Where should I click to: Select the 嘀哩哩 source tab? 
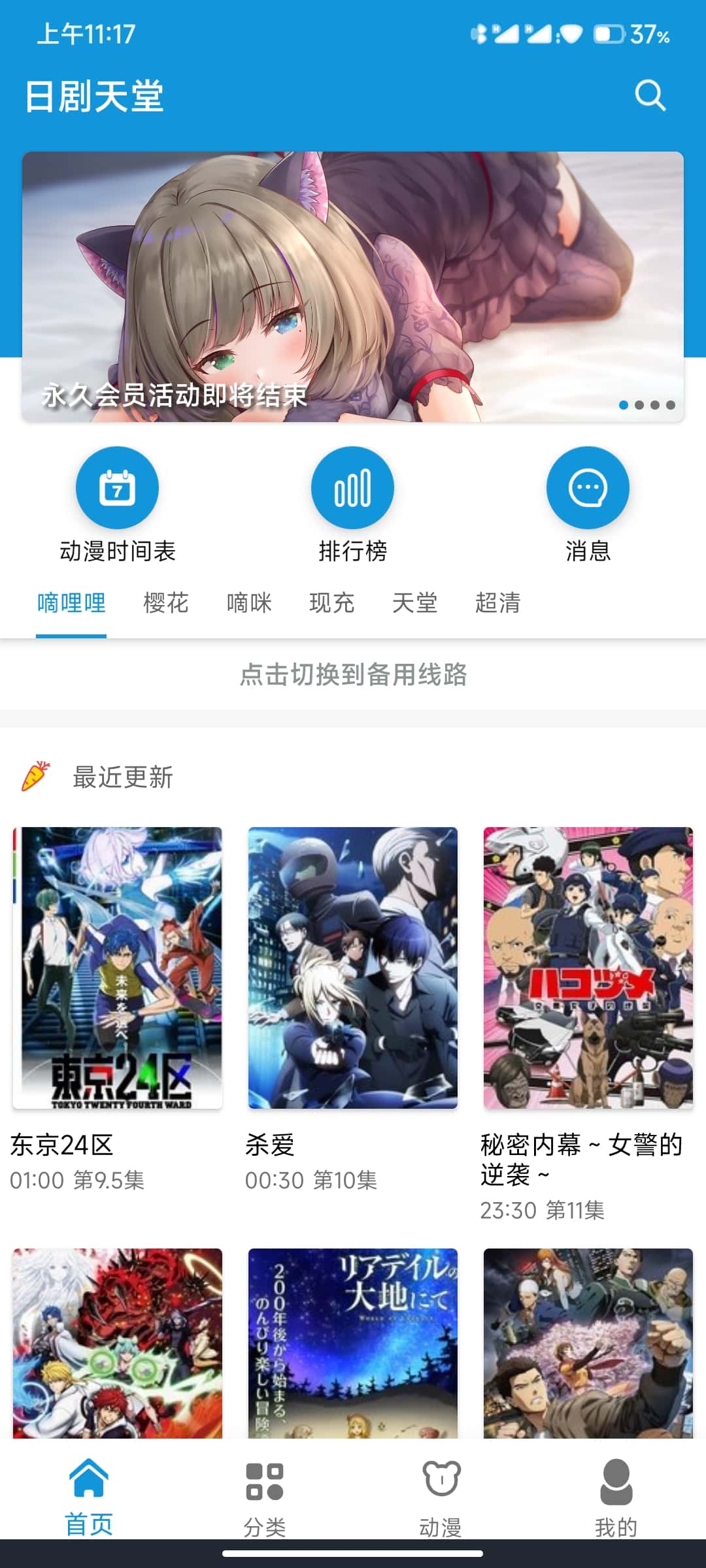[x=71, y=602]
